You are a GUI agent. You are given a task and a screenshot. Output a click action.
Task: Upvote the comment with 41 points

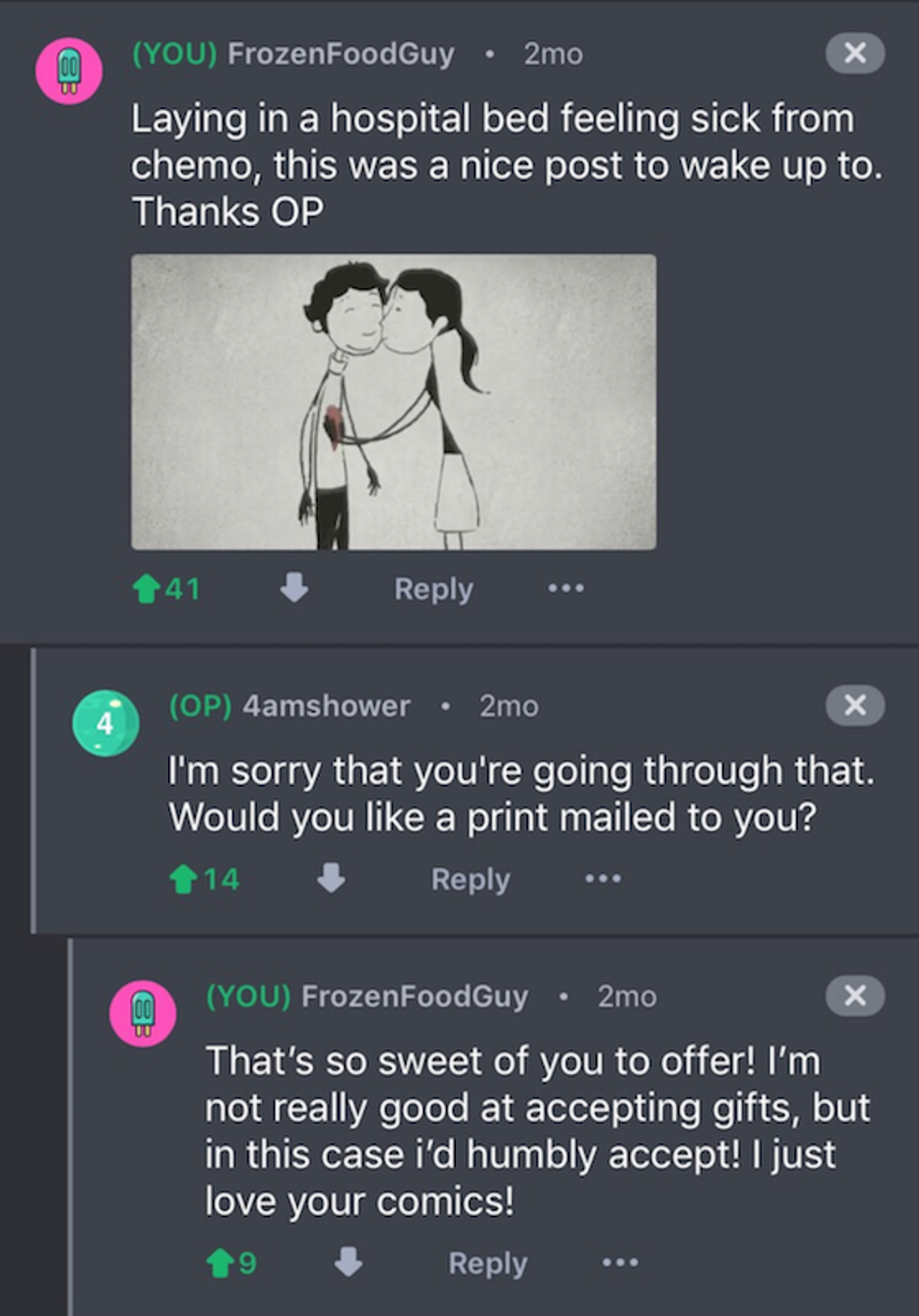pos(146,589)
